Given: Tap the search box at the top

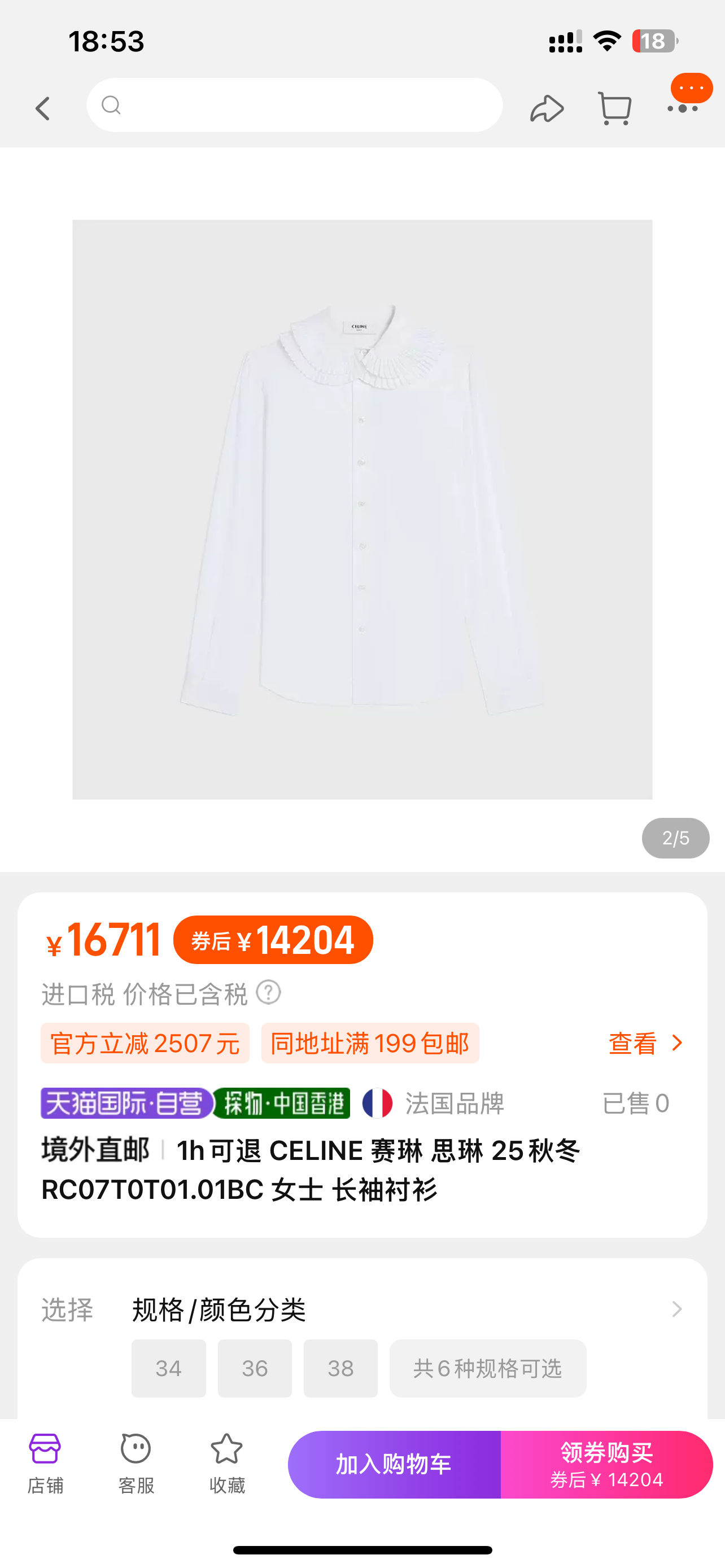Looking at the screenshot, I should tap(295, 106).
